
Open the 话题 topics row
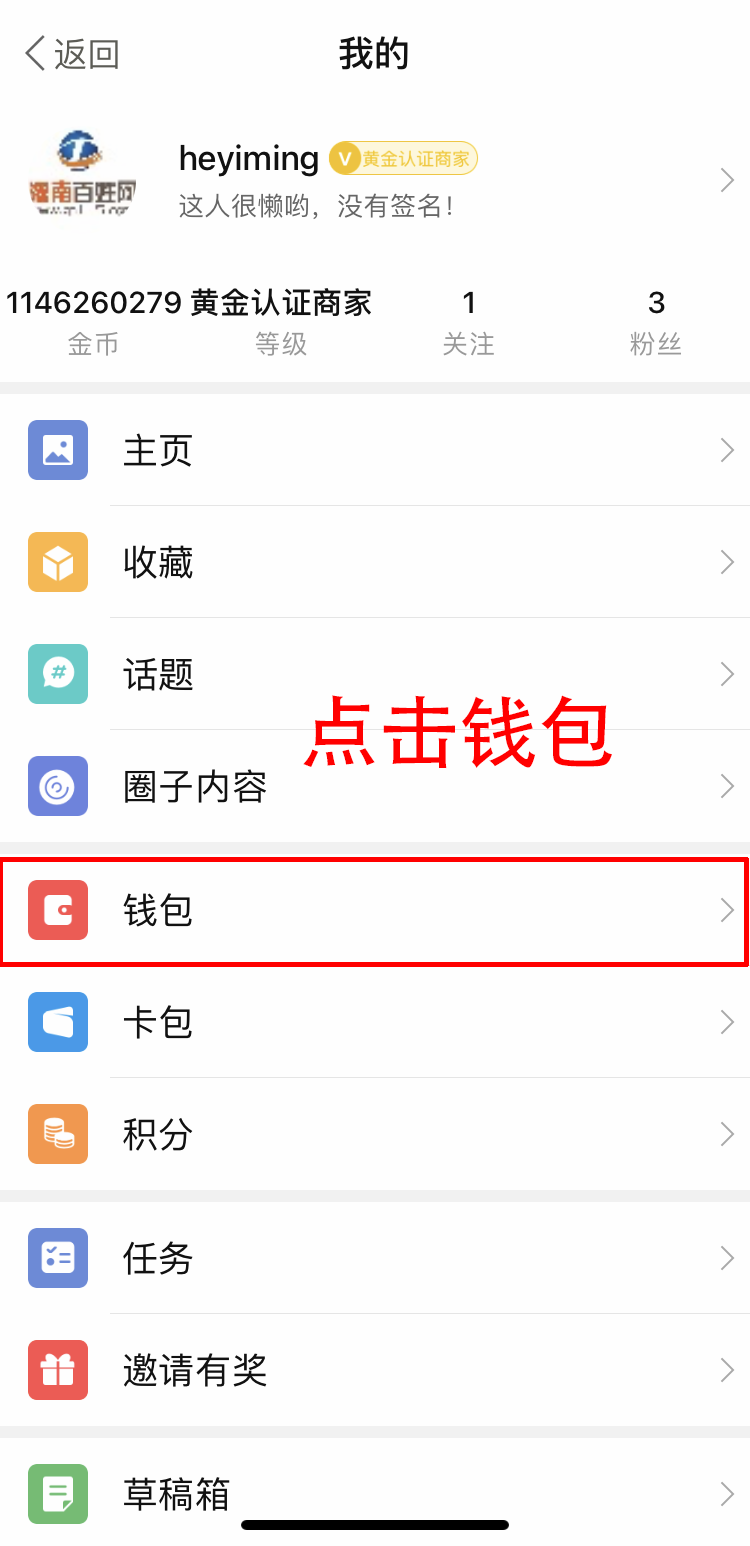click(x=375, y=675)
